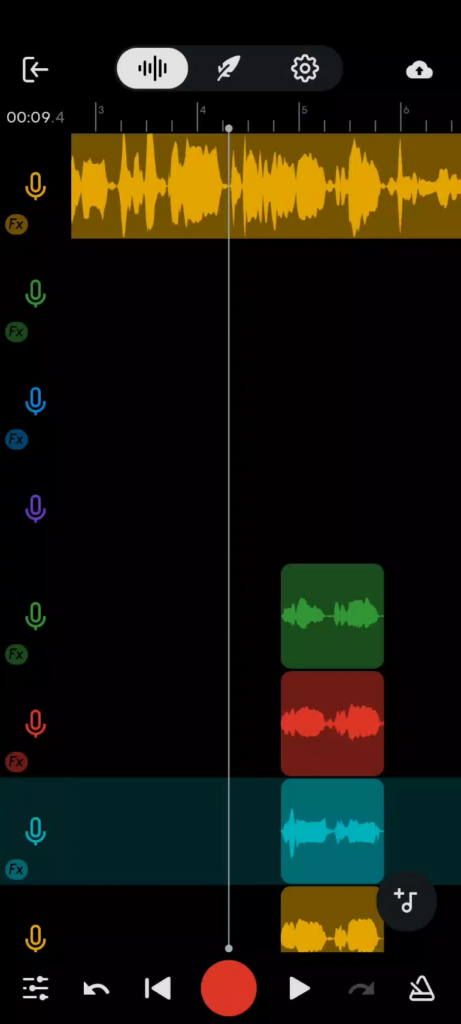Switch to the feather lyrics tab
This screenshot has height=1024, width=461.
(229, 69)
